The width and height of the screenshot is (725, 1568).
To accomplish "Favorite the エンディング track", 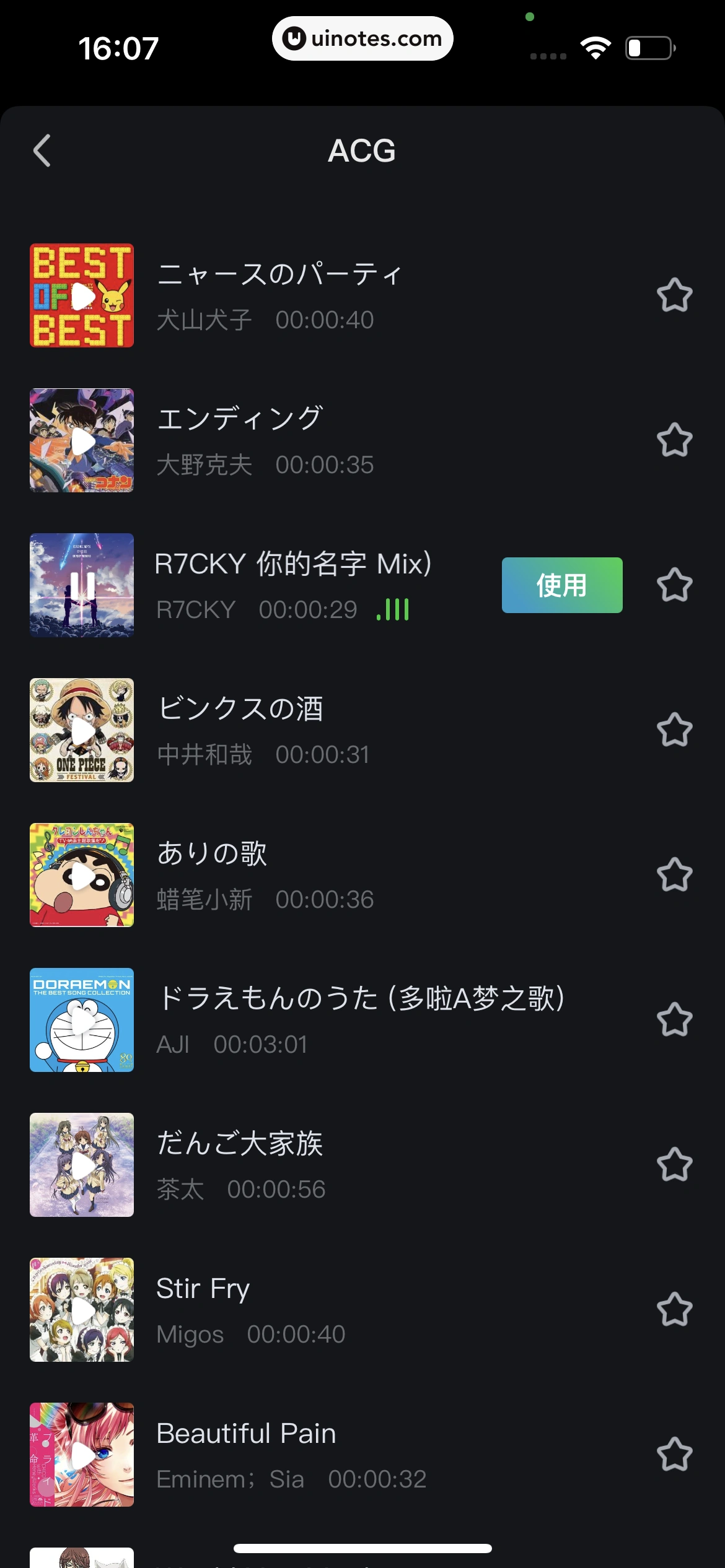I will [x=675, y=440].
